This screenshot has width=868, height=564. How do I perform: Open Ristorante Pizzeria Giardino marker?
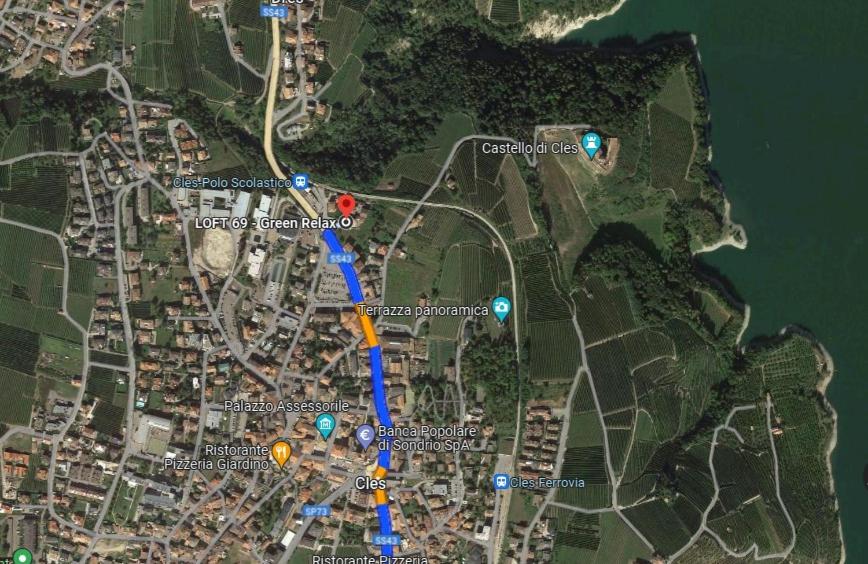pos(282,455)
